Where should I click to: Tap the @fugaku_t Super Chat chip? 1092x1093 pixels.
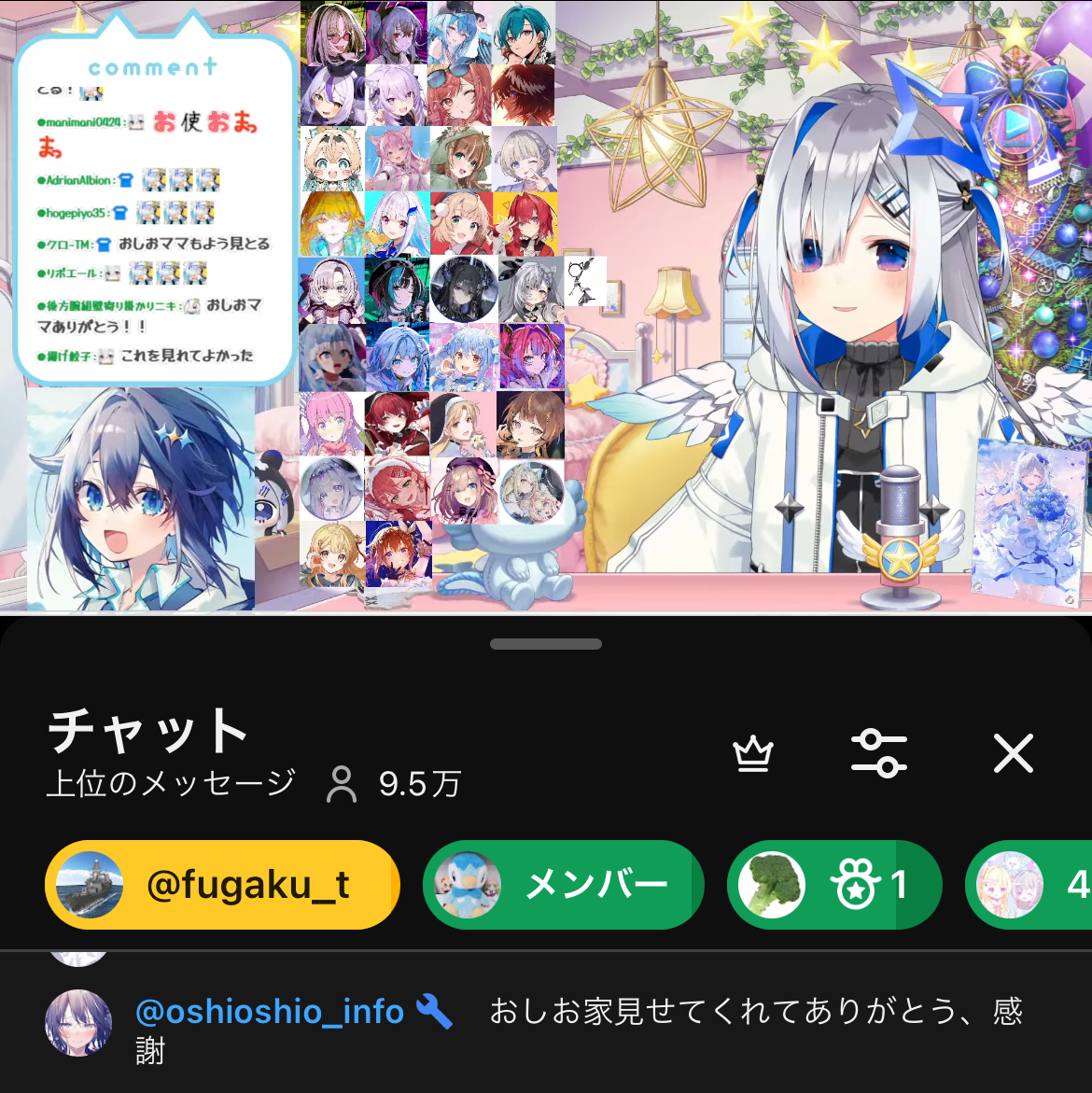pyautogui.click(x=222, y=885)
